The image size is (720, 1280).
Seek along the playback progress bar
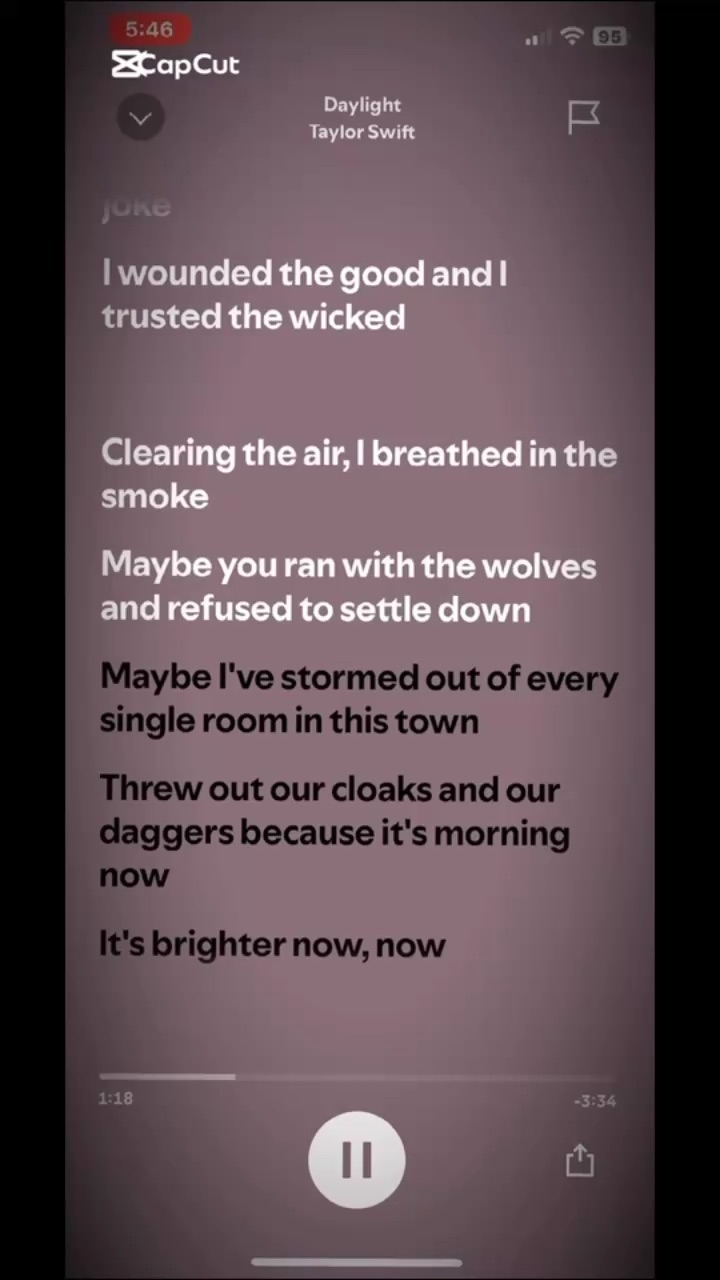pyautogui.click(x=357, y=1077)
